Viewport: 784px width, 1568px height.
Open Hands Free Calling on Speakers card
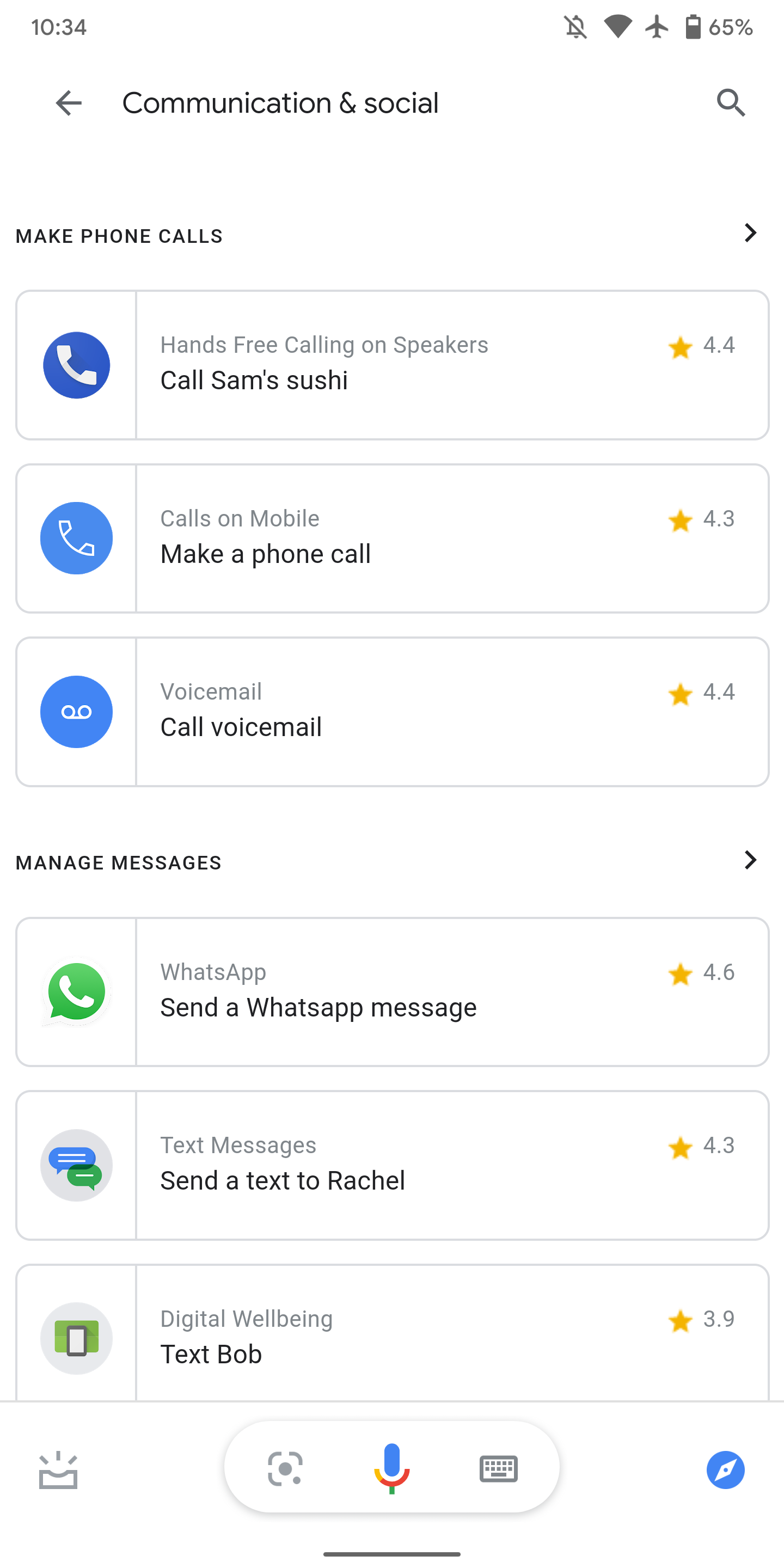tap(392, 365)
